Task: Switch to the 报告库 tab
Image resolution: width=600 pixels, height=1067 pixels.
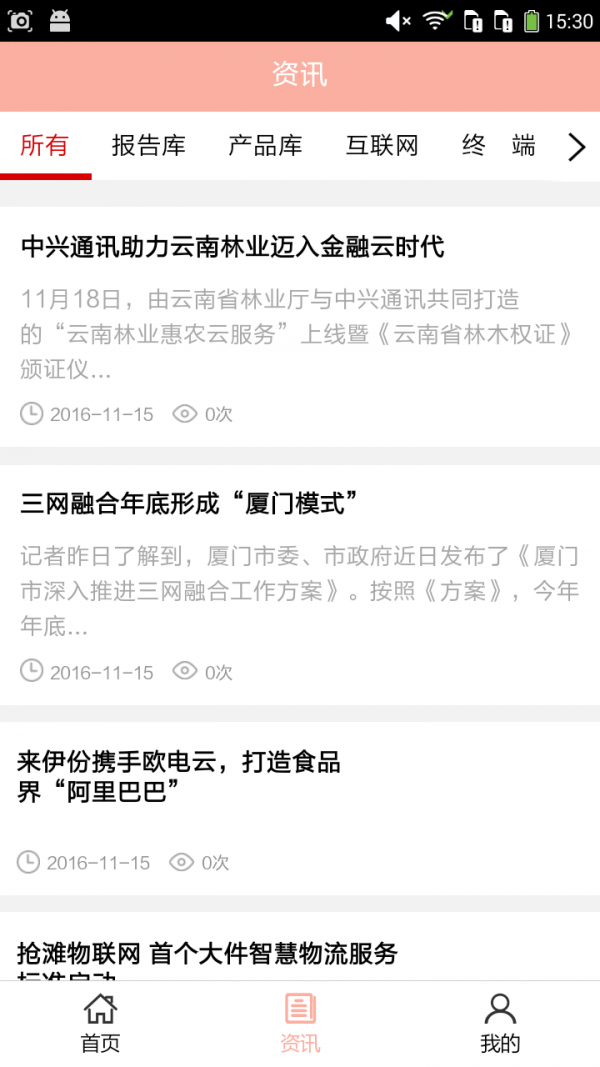Action: 148,146
